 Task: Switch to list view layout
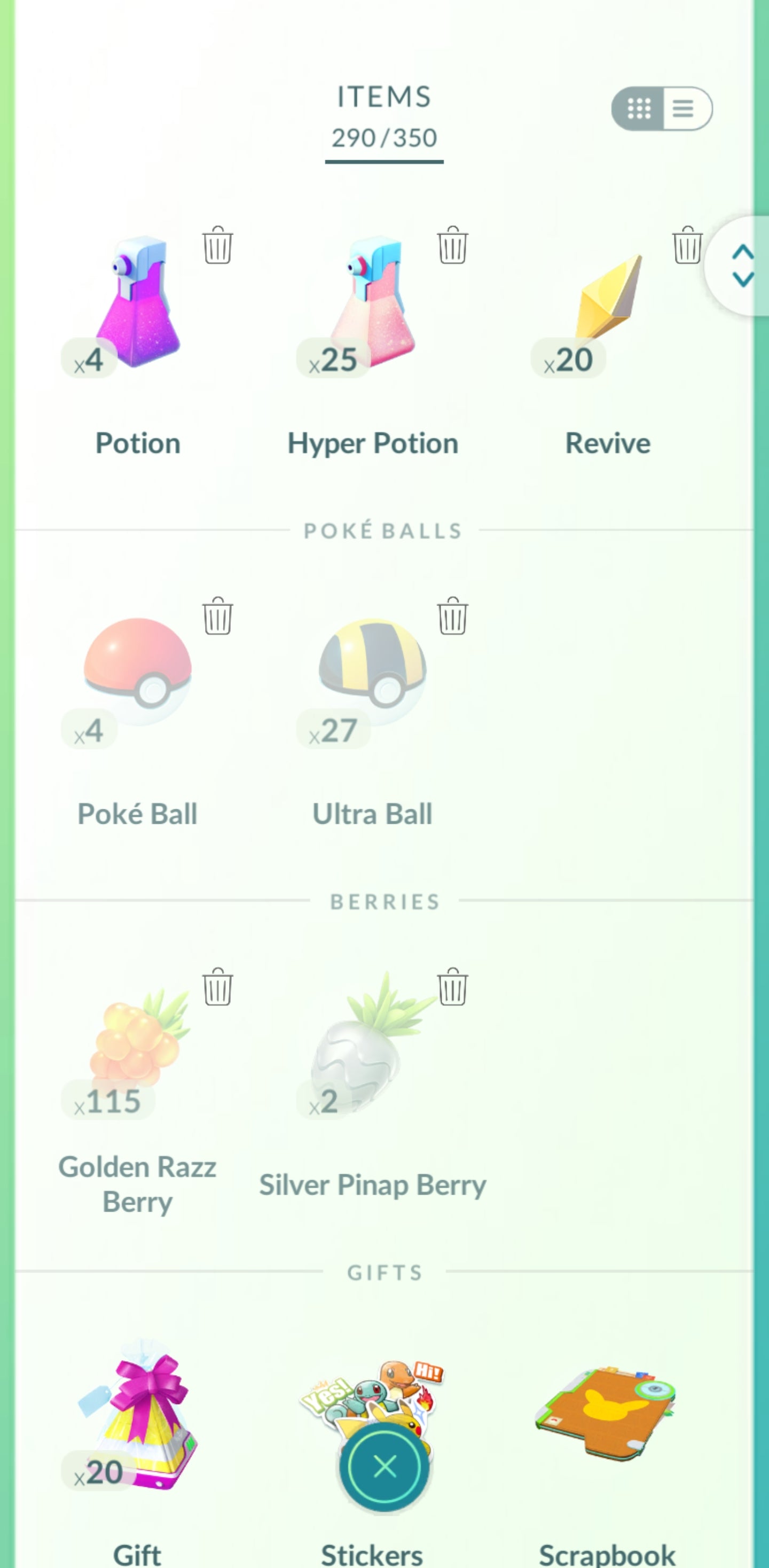[686, 109]
